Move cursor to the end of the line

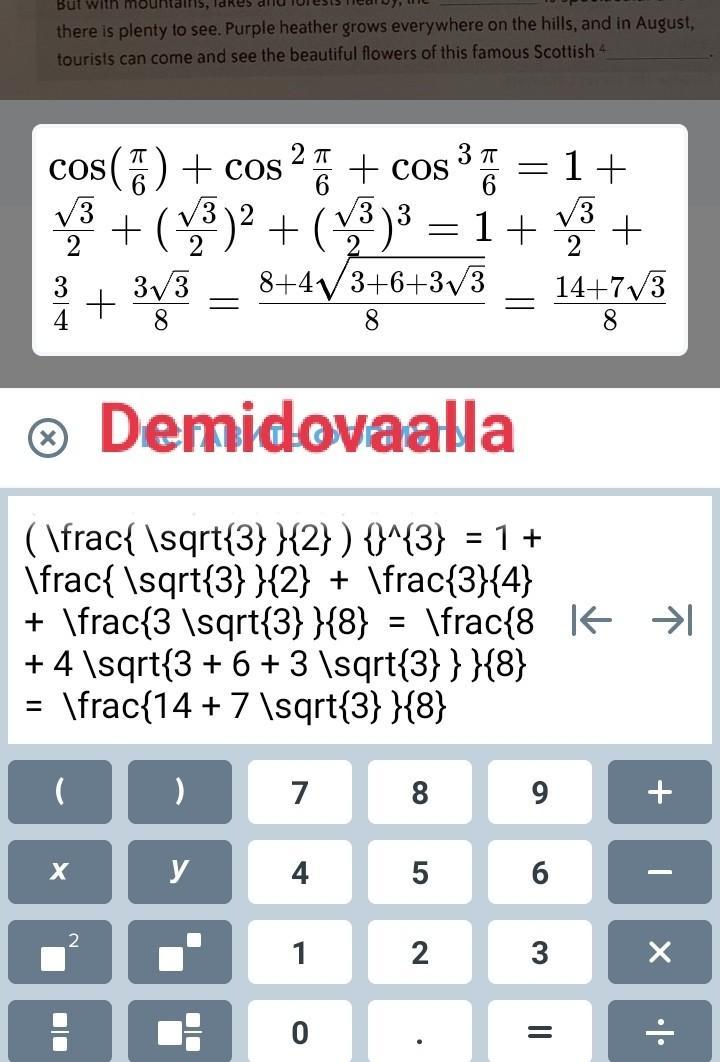pos(671,621)
